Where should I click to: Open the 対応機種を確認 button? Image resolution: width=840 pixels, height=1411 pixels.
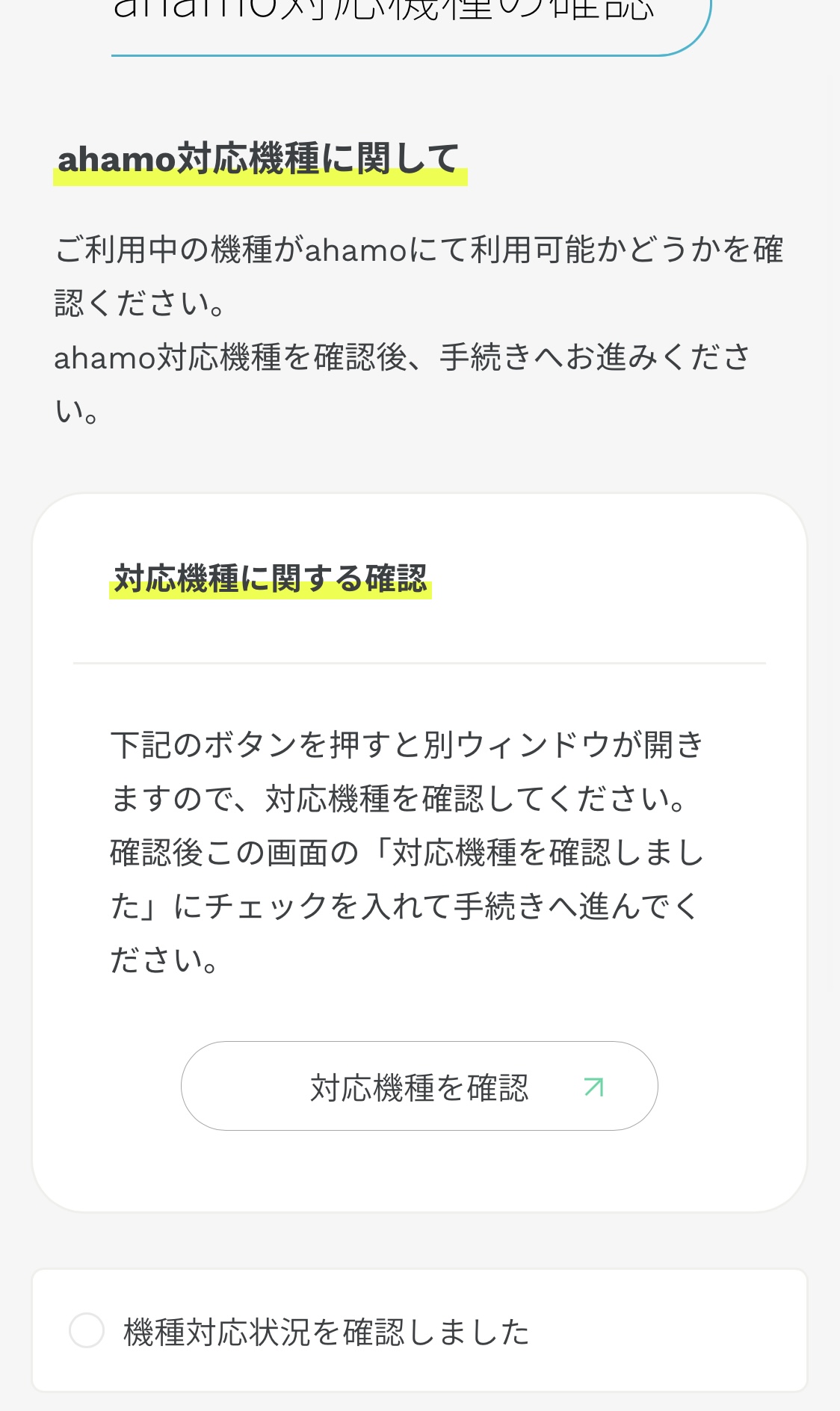[419, 1089]
